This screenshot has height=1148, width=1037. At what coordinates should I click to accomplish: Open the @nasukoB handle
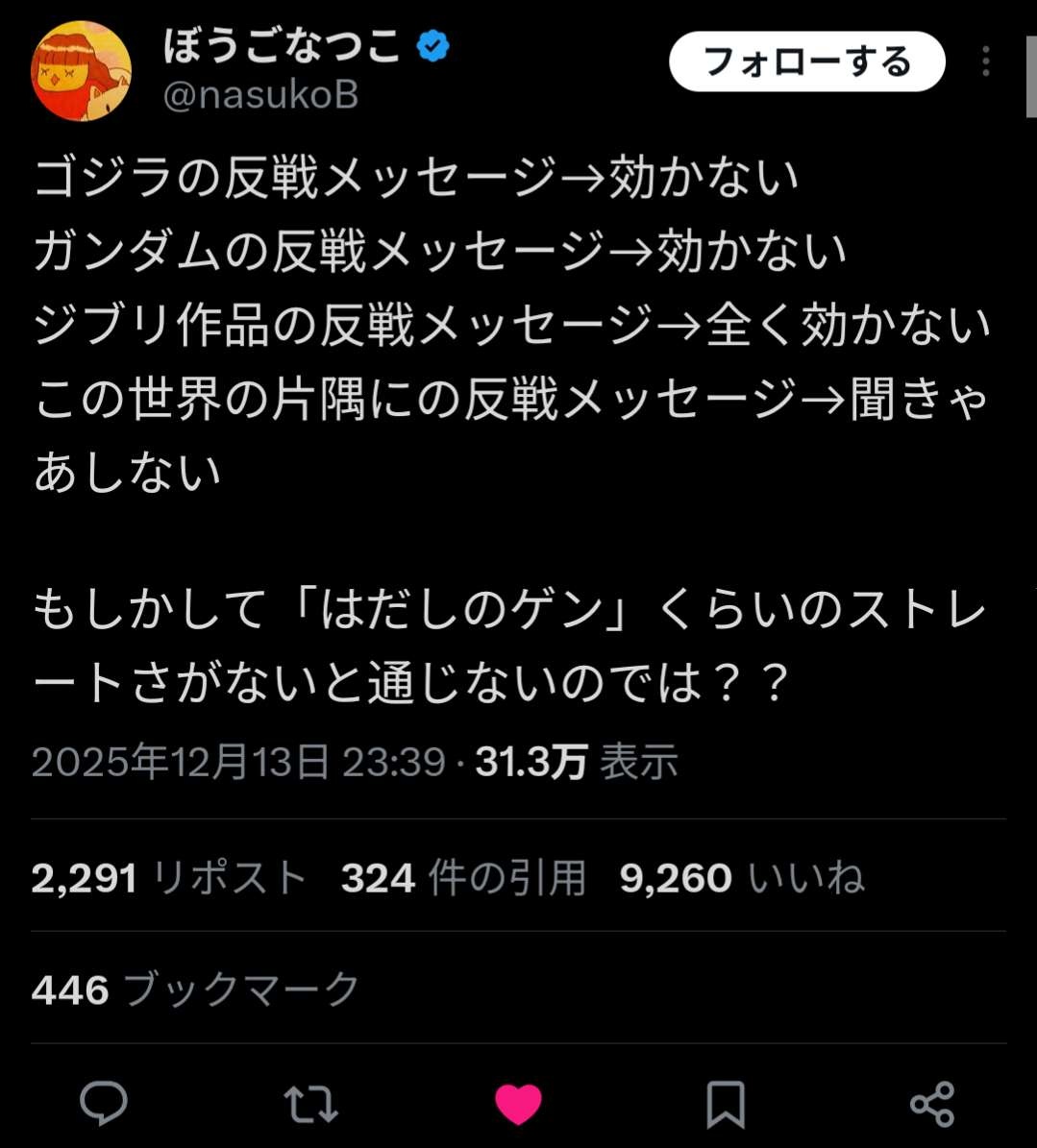pos(260,96)
